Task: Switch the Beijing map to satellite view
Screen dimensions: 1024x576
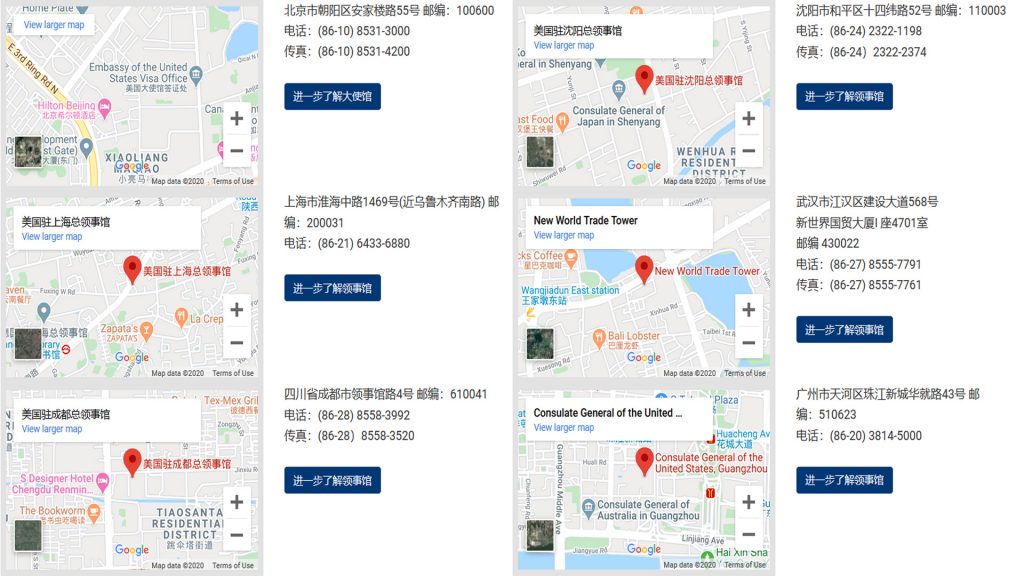Action: pyautogui.click(x=28, y=151)
